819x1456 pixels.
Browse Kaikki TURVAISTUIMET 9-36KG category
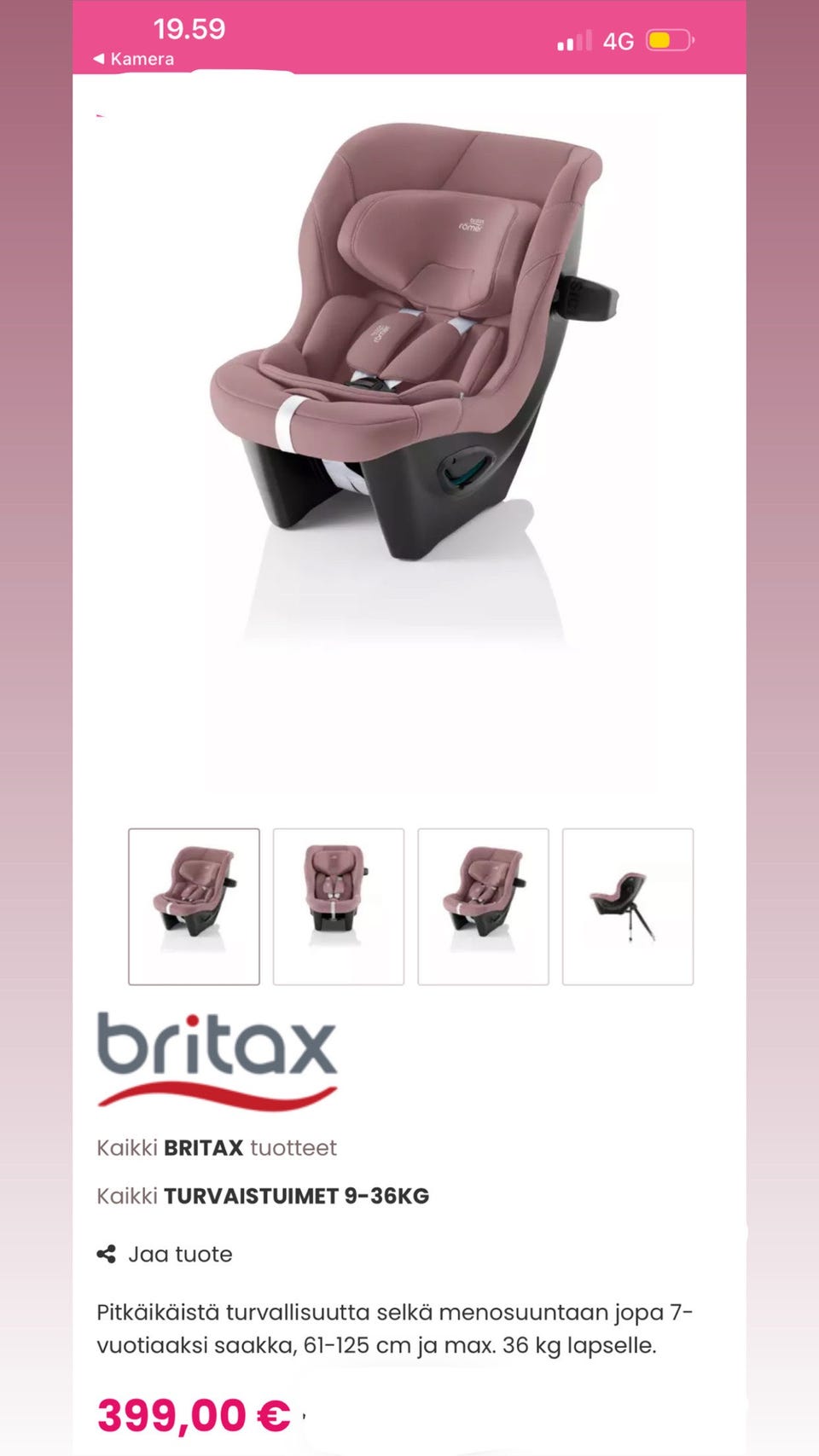[263, 1196]
